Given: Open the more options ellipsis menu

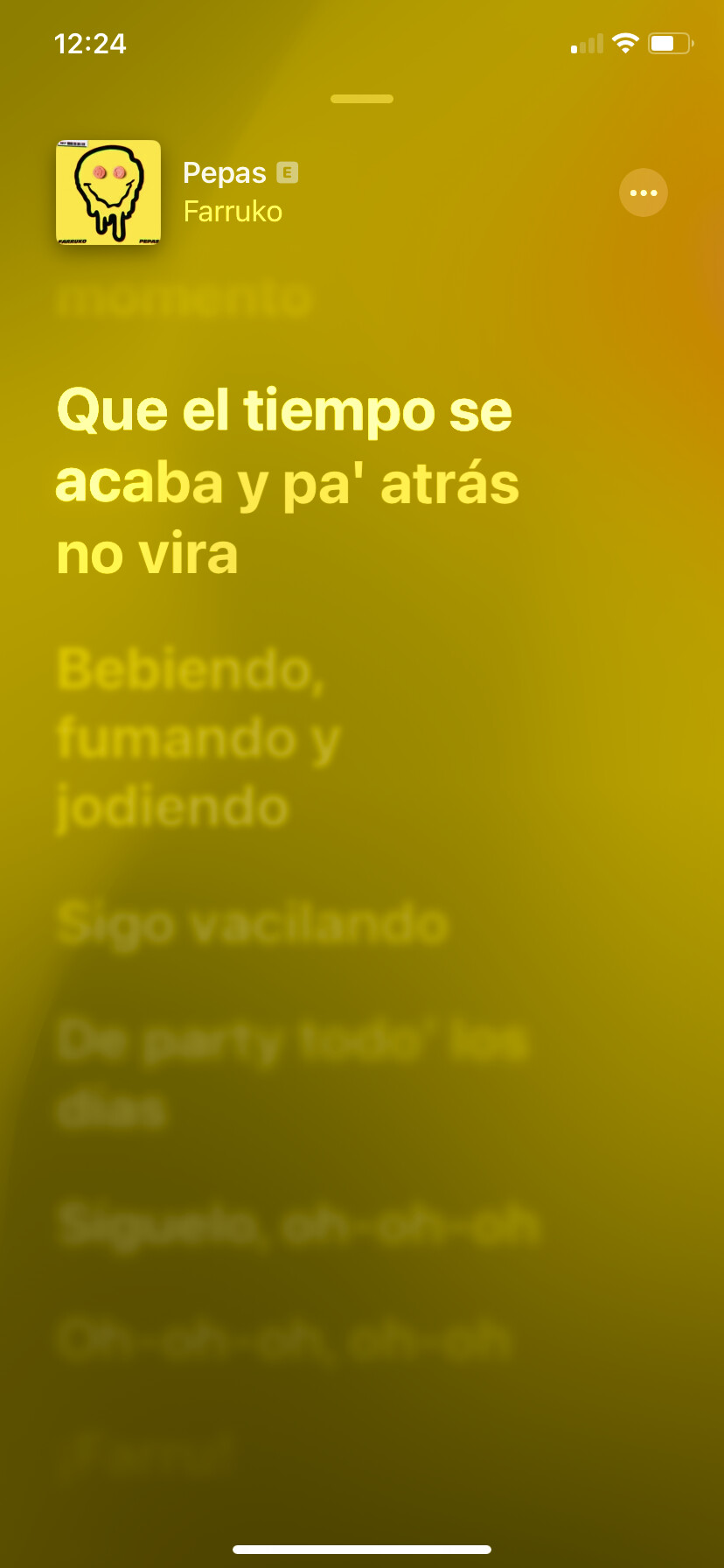Looking at the screenshot, I should (643, 192).
